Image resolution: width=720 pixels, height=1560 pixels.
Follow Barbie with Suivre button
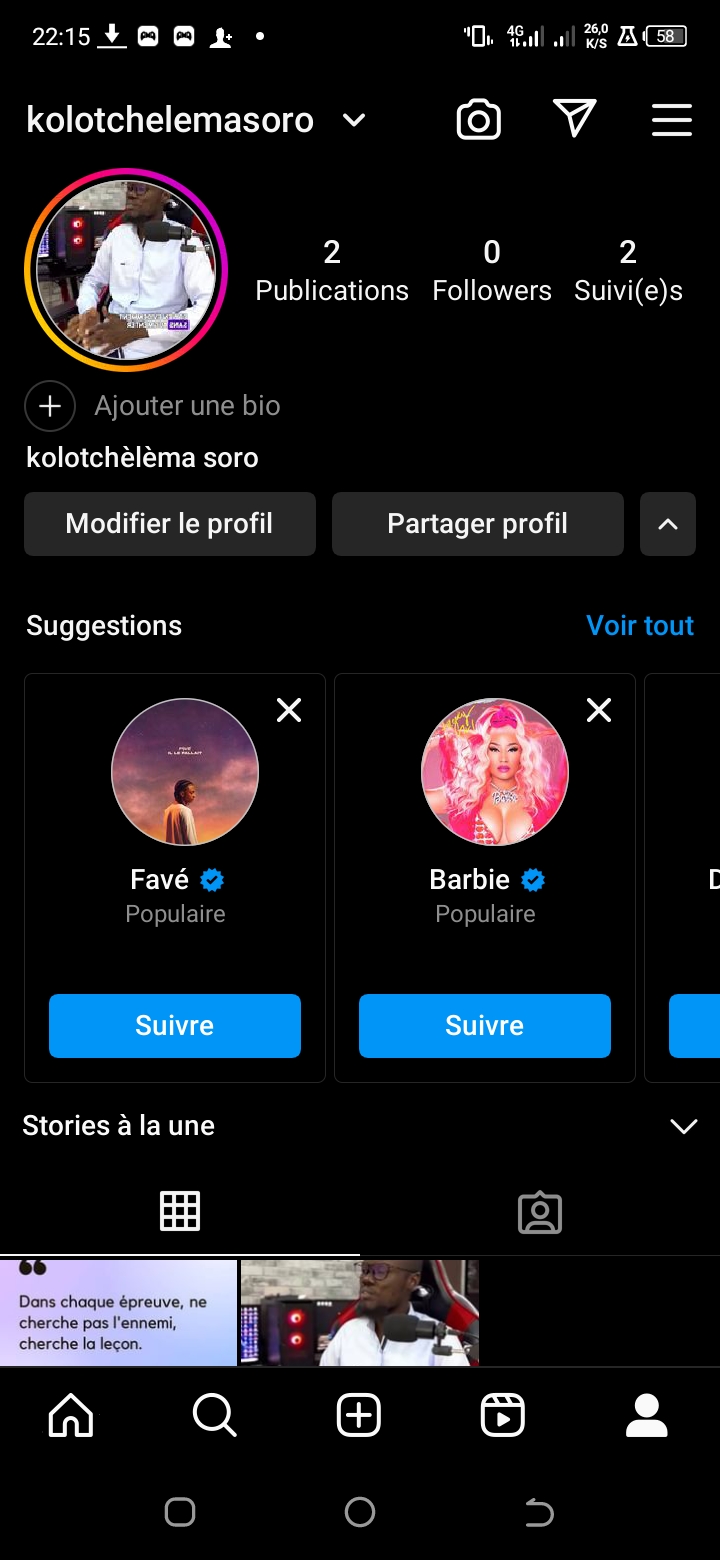click(485, 1026)
